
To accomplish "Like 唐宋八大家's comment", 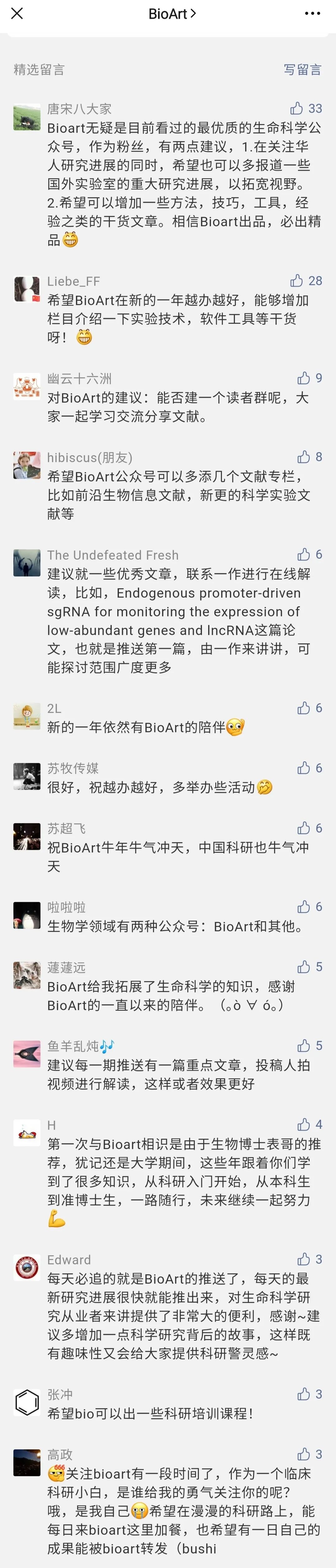I will [x=296, y=108].
